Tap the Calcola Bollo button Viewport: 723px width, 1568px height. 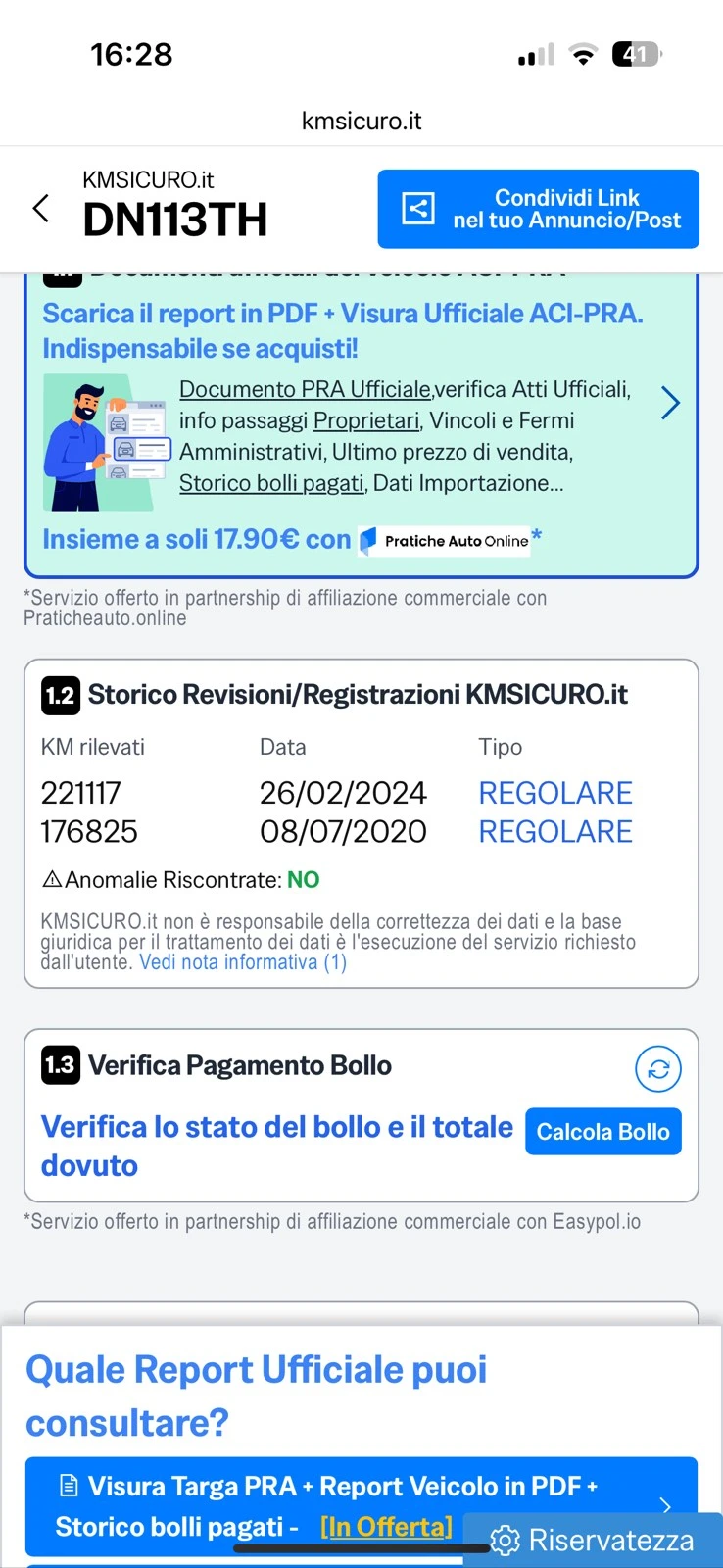coord(602,1132)
